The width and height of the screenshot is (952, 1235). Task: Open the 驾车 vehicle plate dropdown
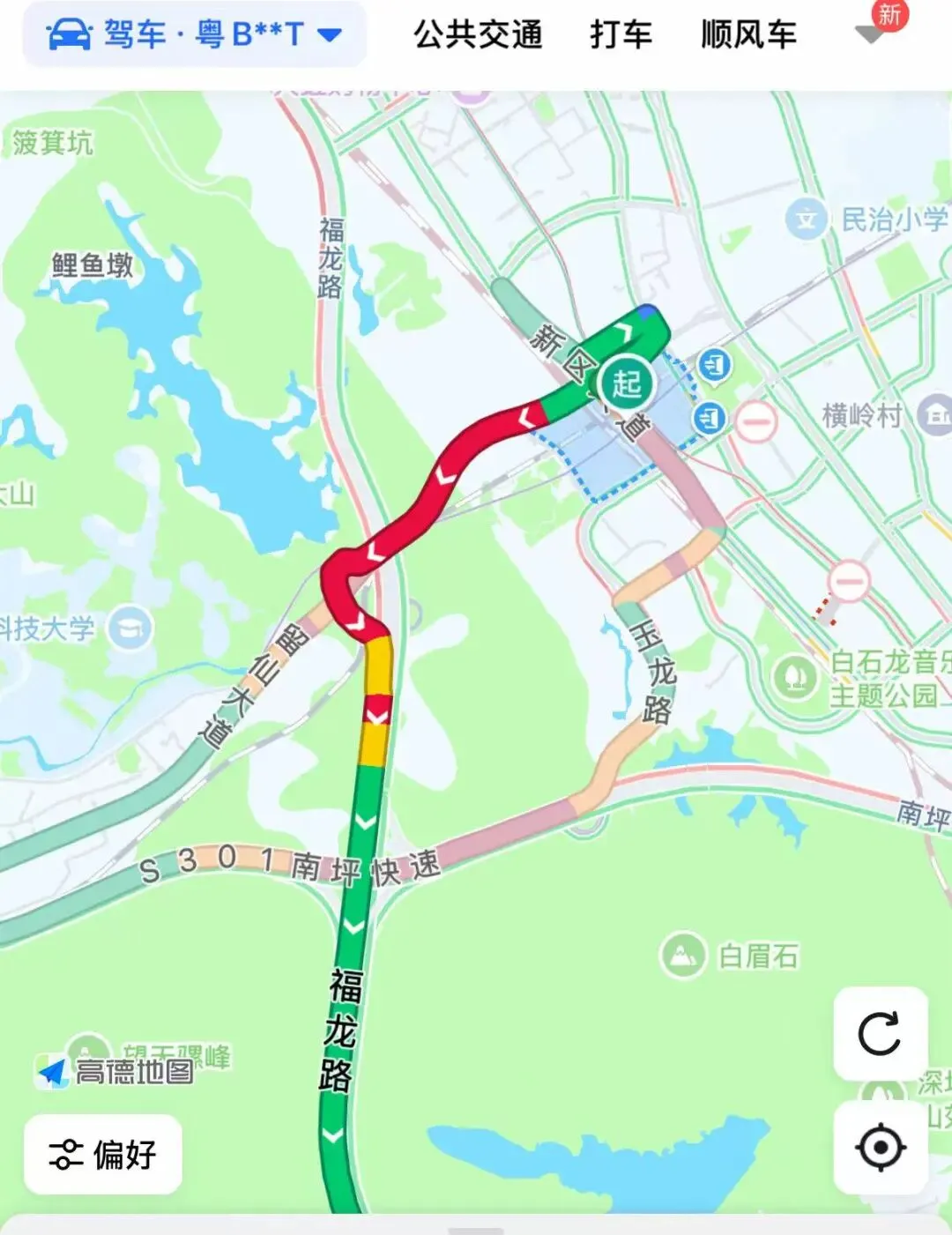(x=194, y=34)
